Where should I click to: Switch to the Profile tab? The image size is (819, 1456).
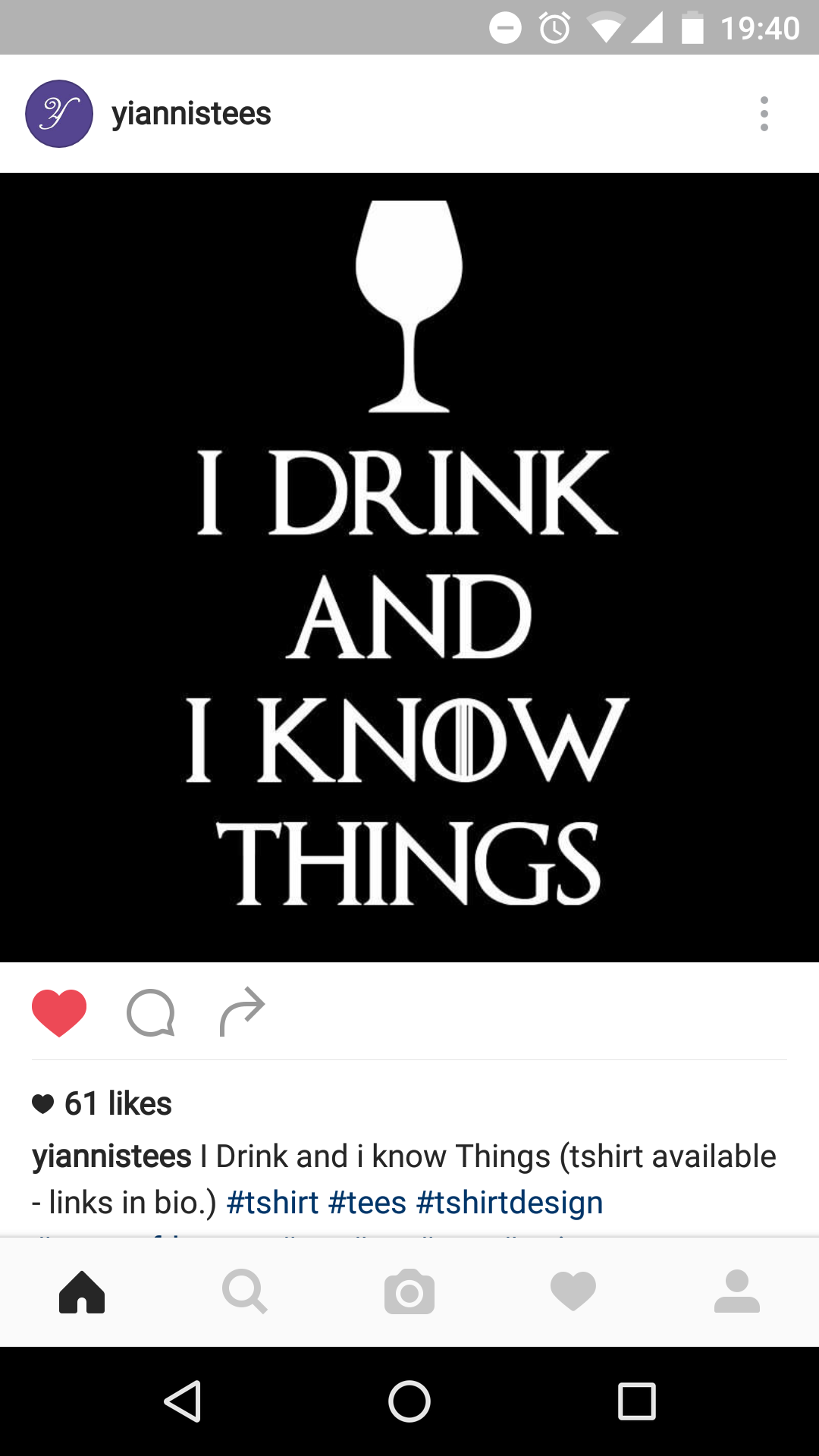[x=737, y=1292]
